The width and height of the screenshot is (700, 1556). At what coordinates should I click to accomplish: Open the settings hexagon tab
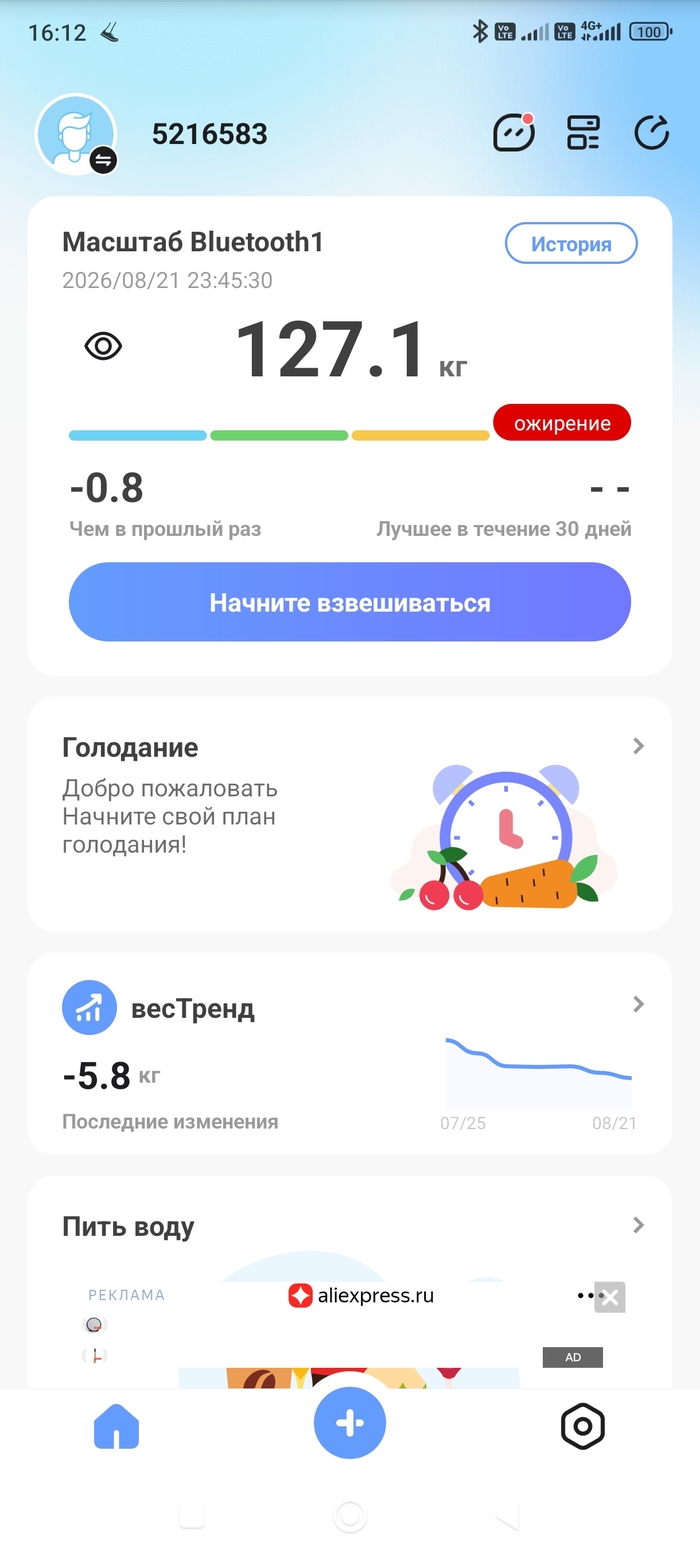(x=583, y=1426)
